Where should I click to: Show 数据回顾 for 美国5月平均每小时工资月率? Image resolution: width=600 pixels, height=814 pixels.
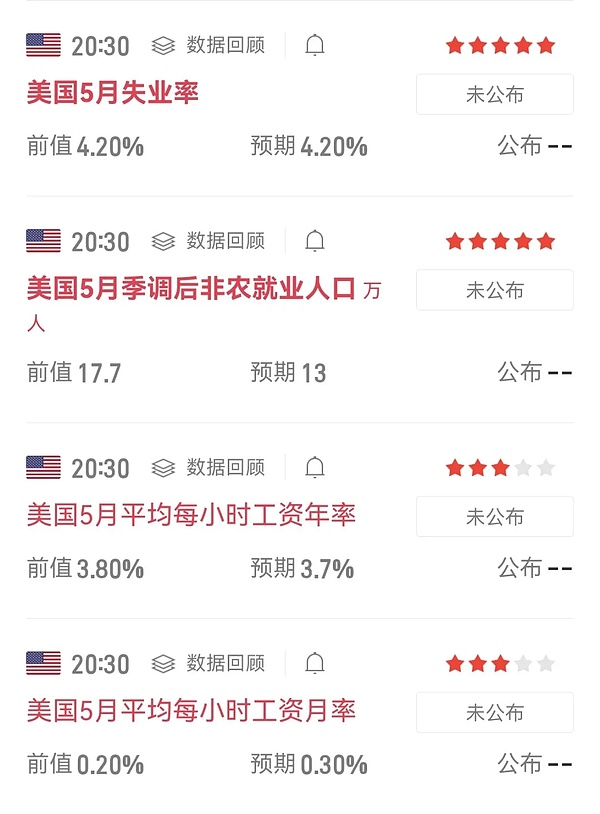[209, 663]
